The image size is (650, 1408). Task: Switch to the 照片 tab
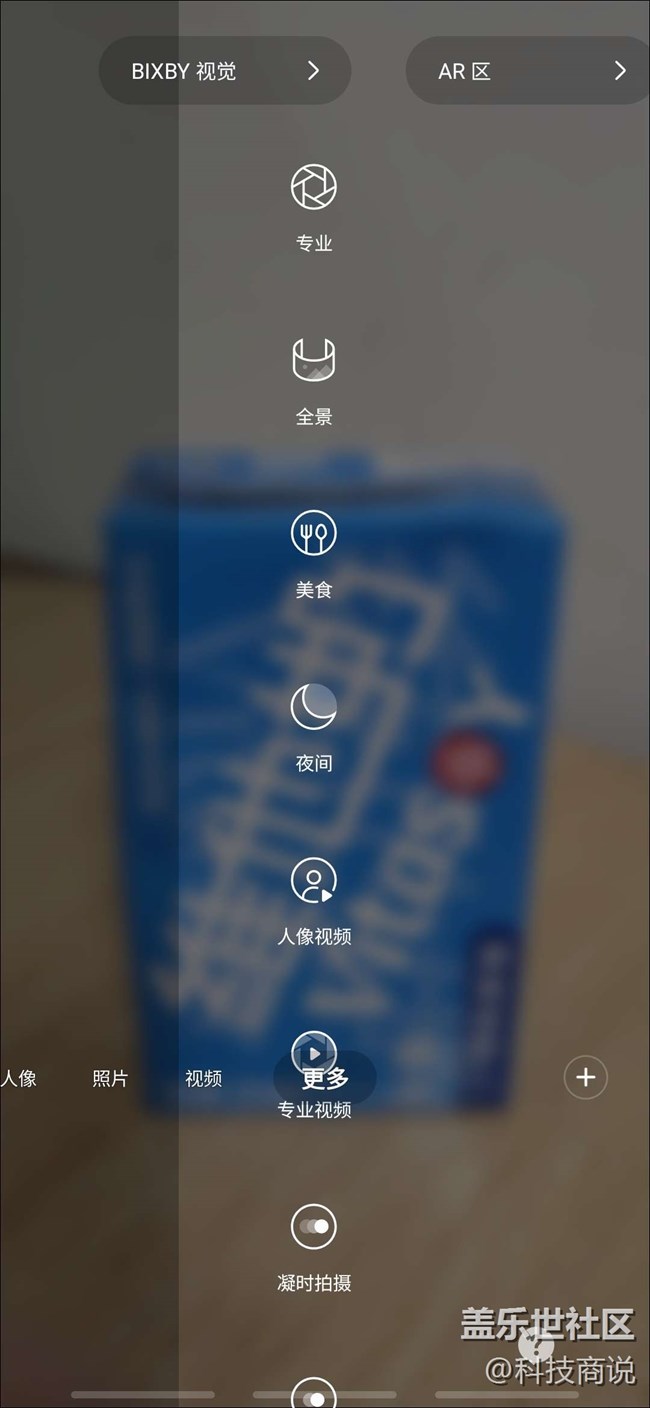tap(110, 1078)
